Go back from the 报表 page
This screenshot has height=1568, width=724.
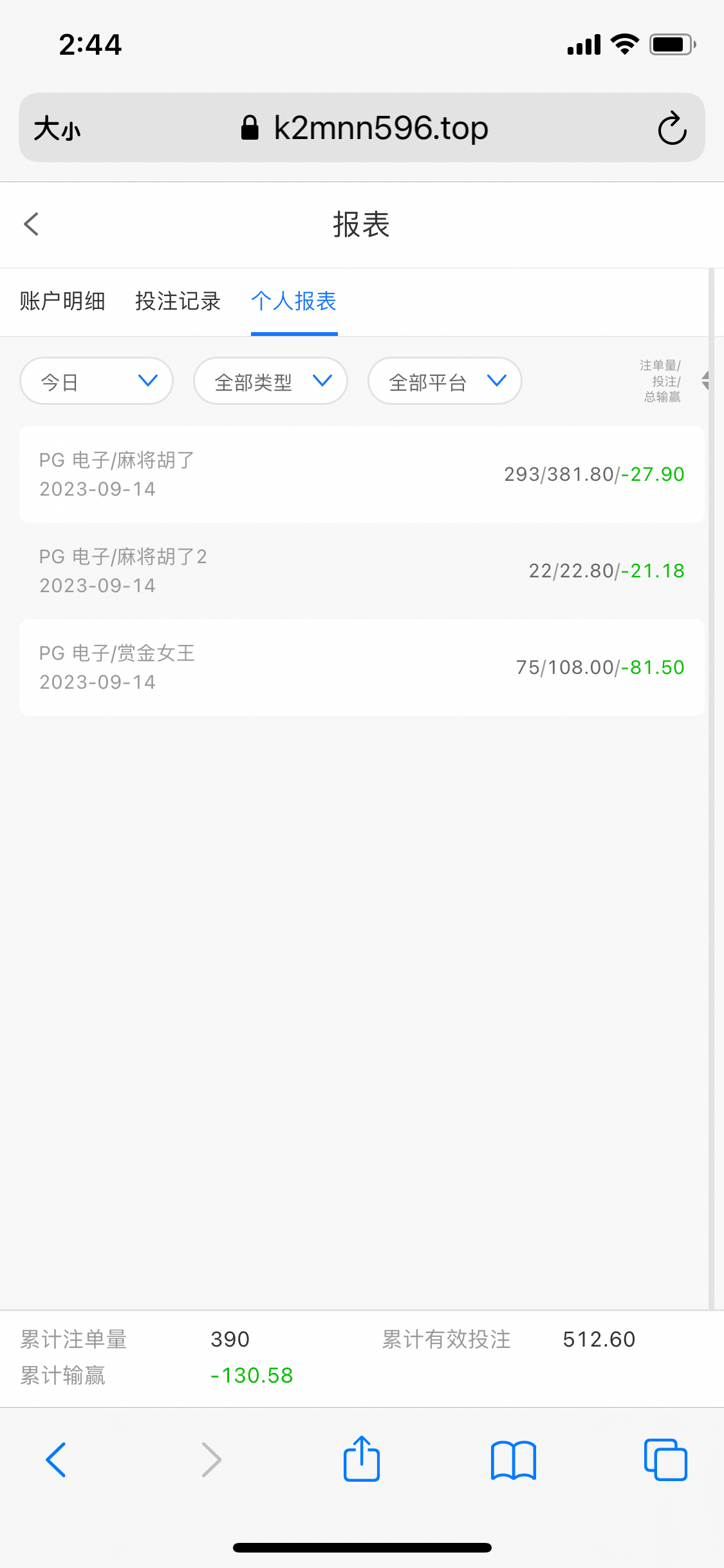point(32,225)
